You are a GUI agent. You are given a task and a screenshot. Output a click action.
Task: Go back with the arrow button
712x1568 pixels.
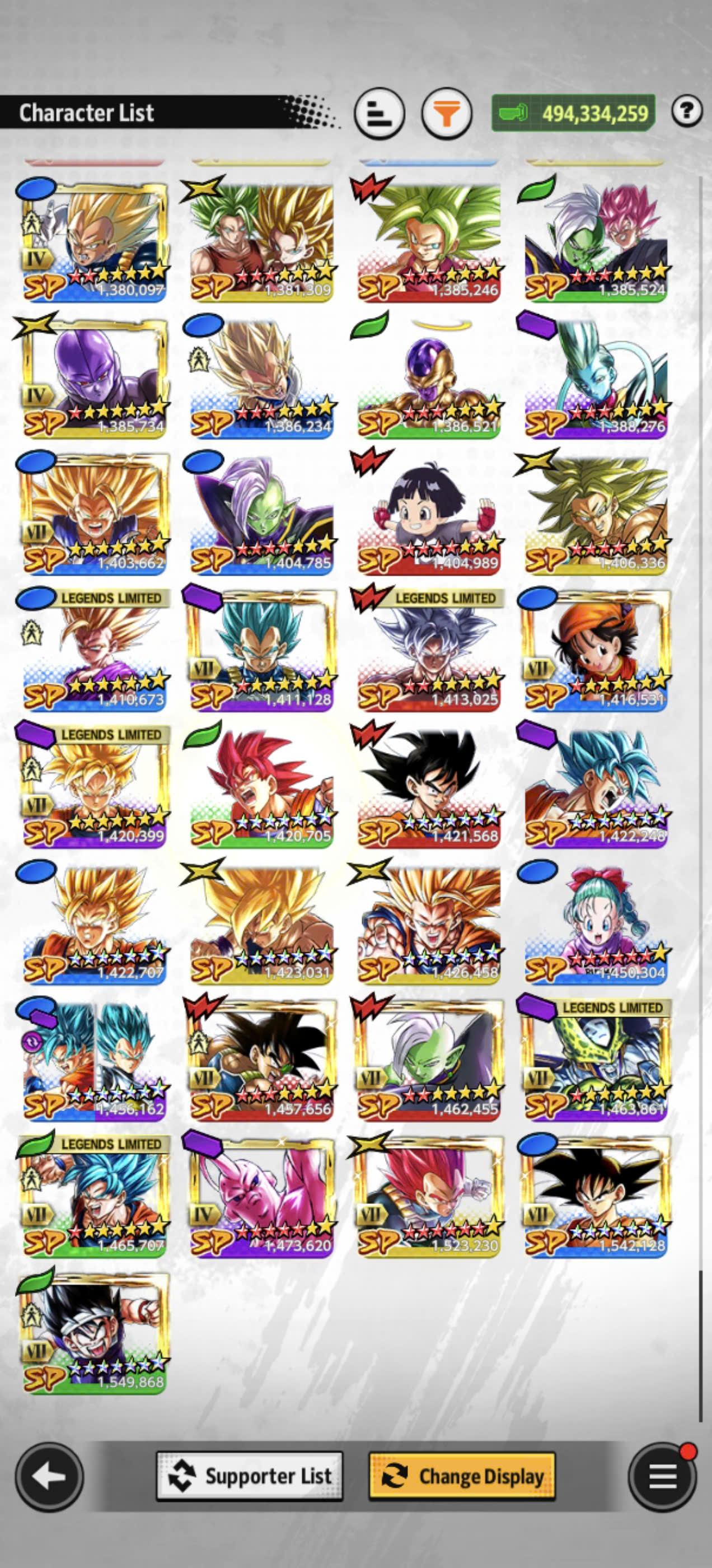[49, 1477]
